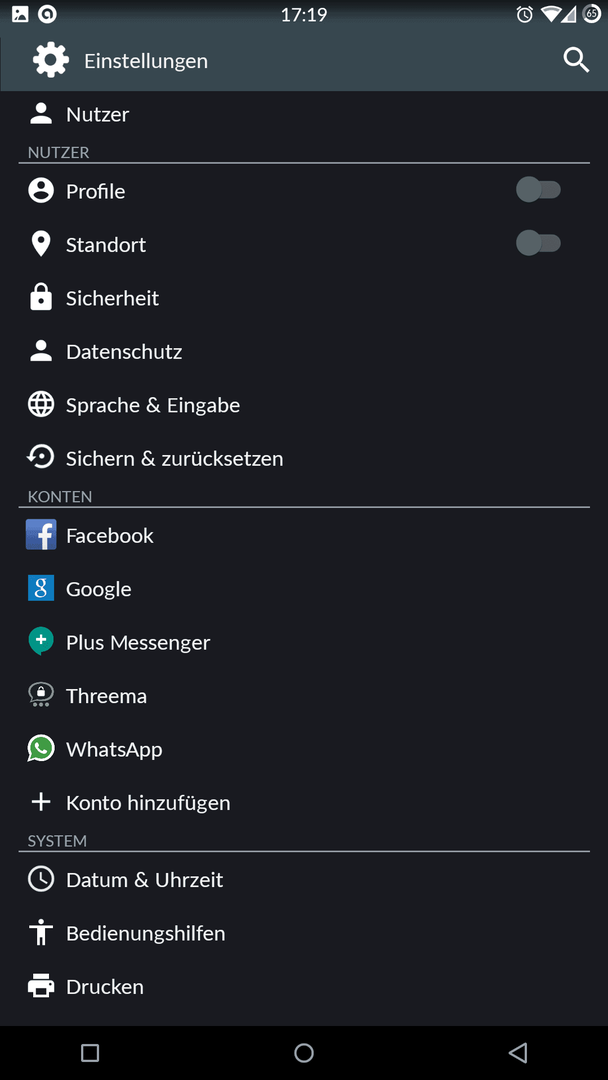The image size is (608, 1080).
Task: Open the Plus Messenger account
Action: tap(304, 643)
